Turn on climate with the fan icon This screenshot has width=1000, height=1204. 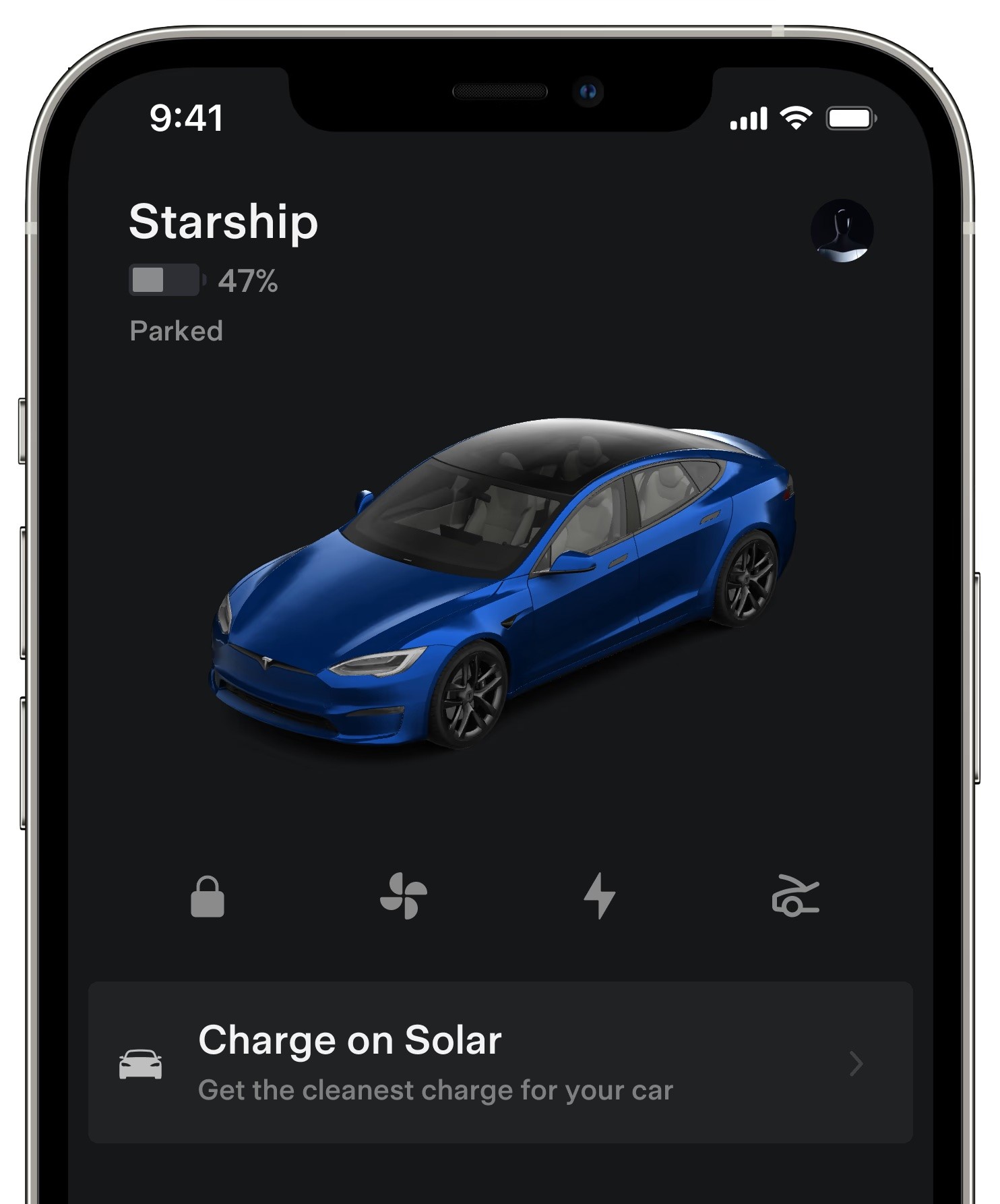coord(403,896)
